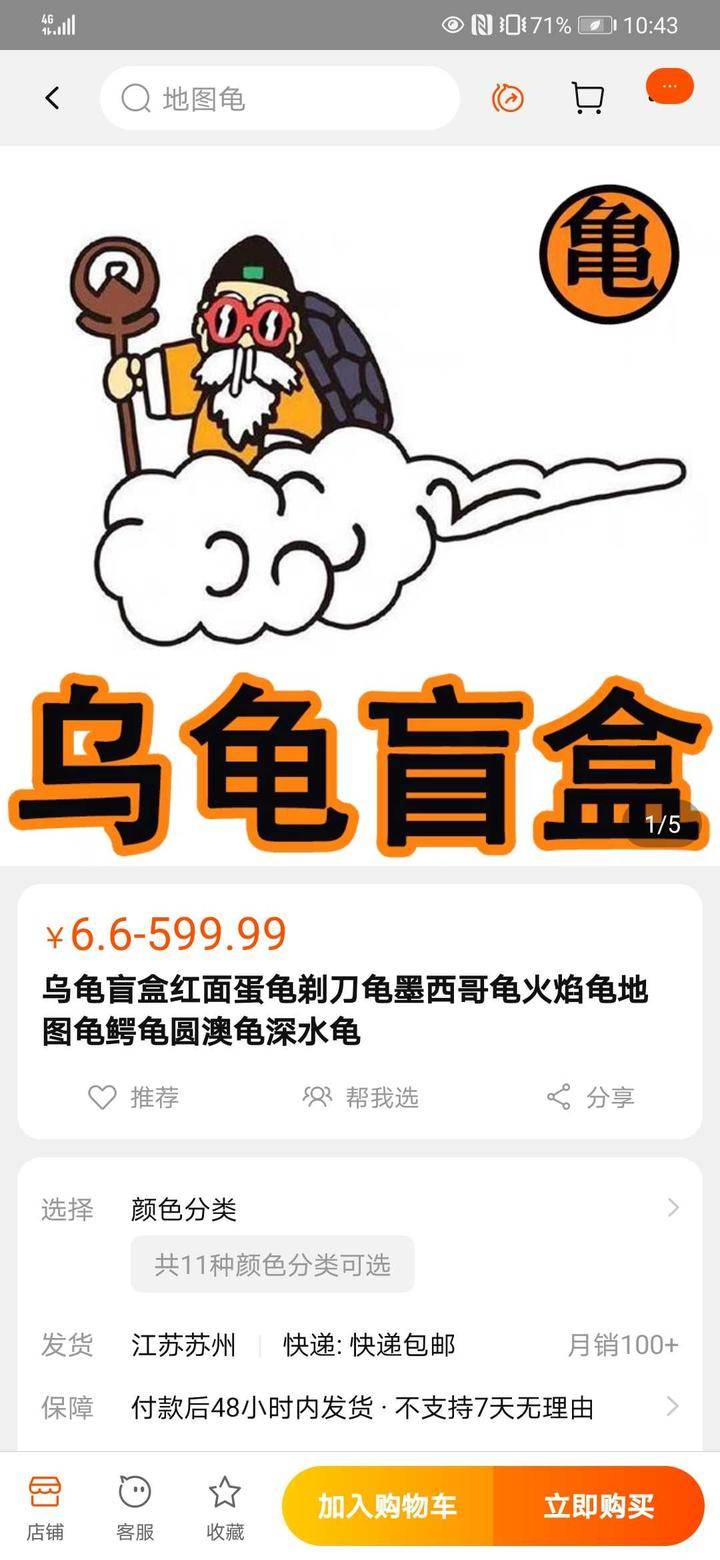Image resolution: width=720 pixels, height=1560 pixels.
Task: Tap the orange share-reward icon in the top bar
Action: [x=508, y=98]
